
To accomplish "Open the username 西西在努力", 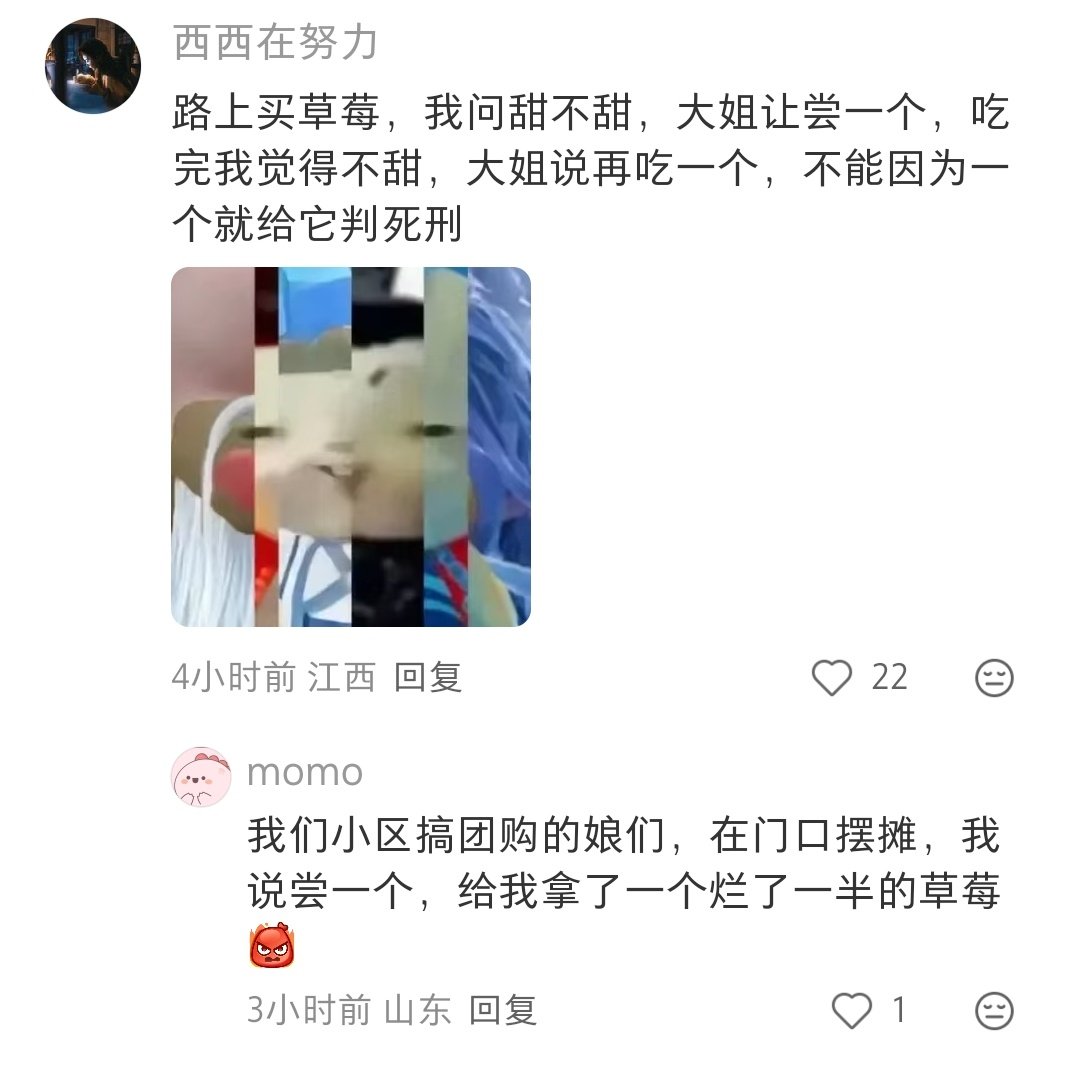I will pyautogui.click(x=276, y=42).
